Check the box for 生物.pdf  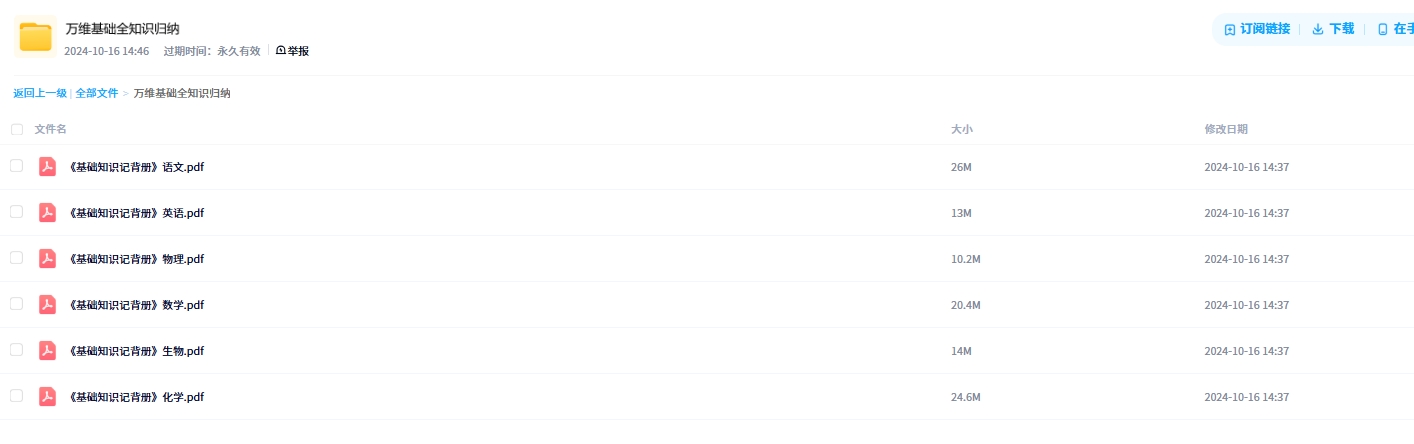tap(17, 350)
